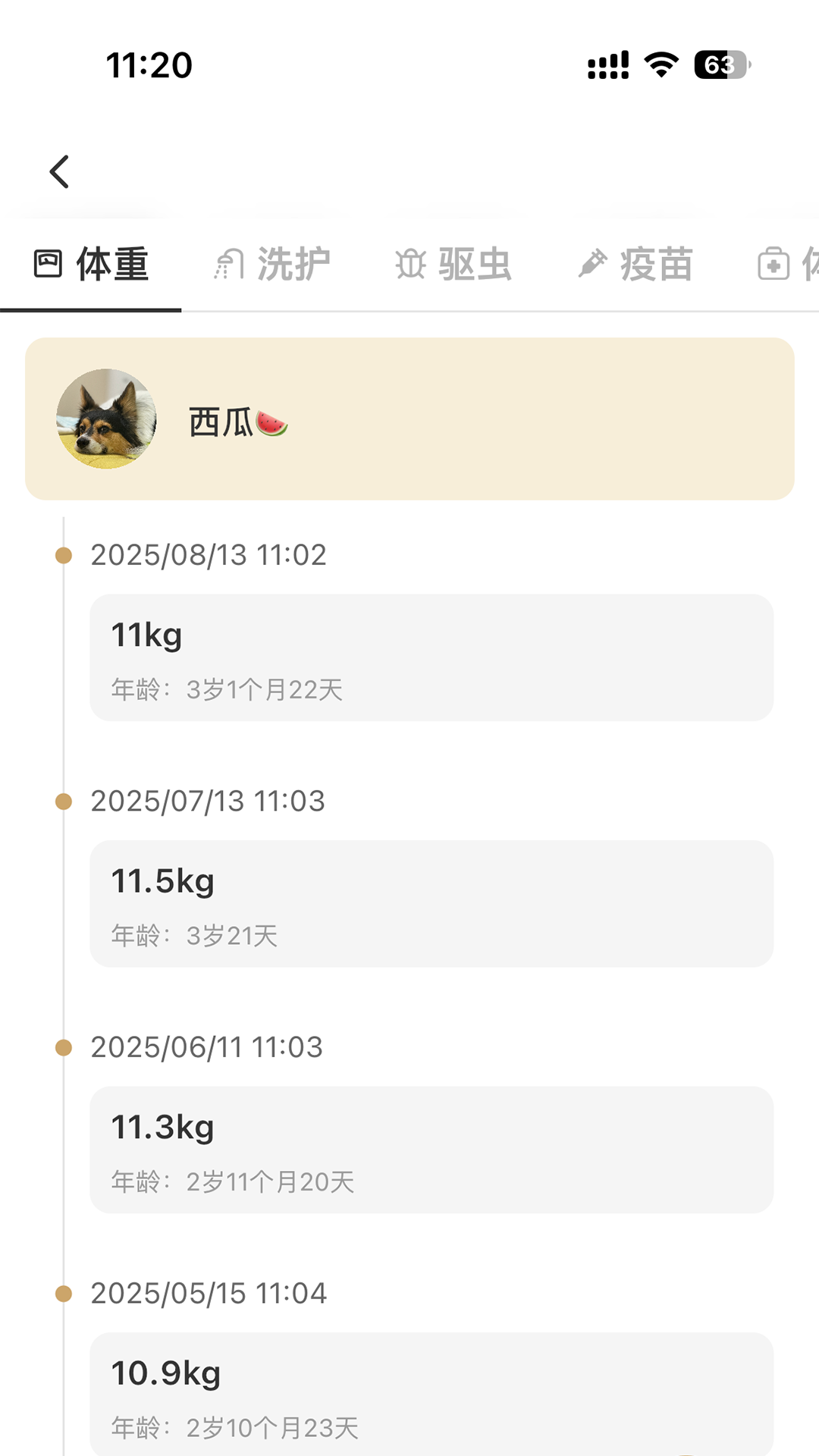Click the timeline dot beside 2025/05/15

(x=63, y=1293)
